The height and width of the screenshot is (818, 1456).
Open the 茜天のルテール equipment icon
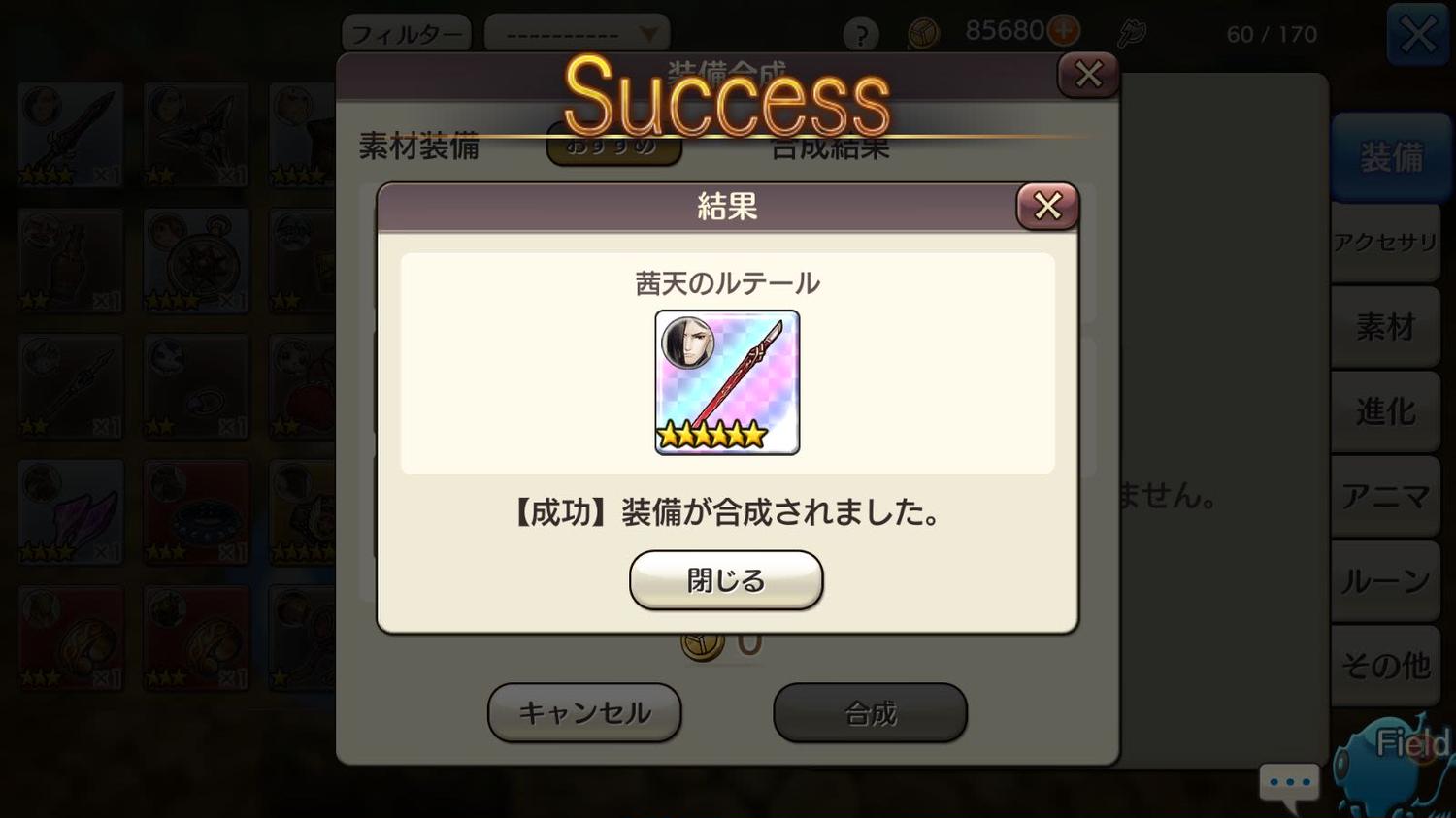[x=727, y=382]
